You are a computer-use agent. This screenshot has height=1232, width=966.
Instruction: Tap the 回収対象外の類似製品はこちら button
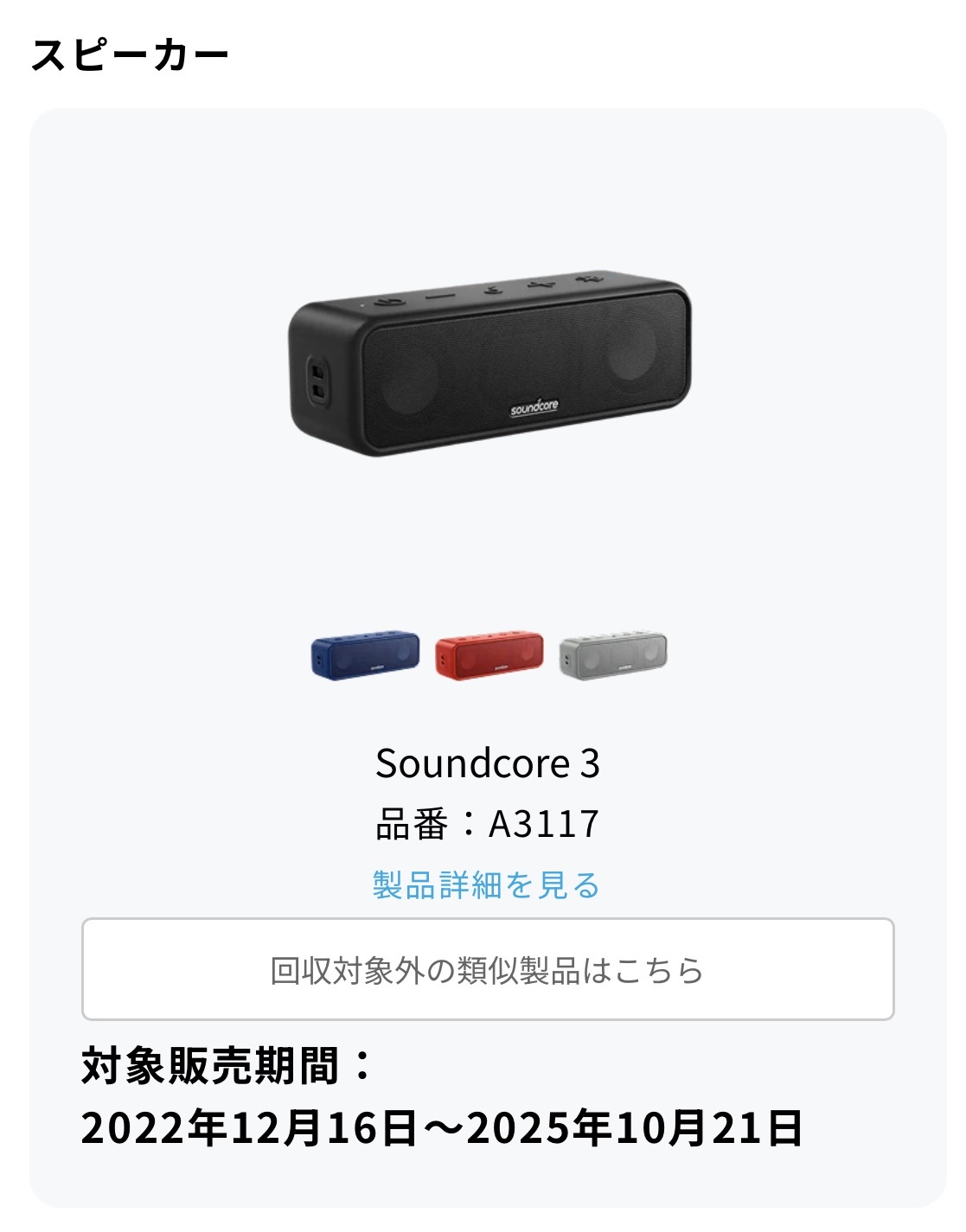[x=488, y=969]
